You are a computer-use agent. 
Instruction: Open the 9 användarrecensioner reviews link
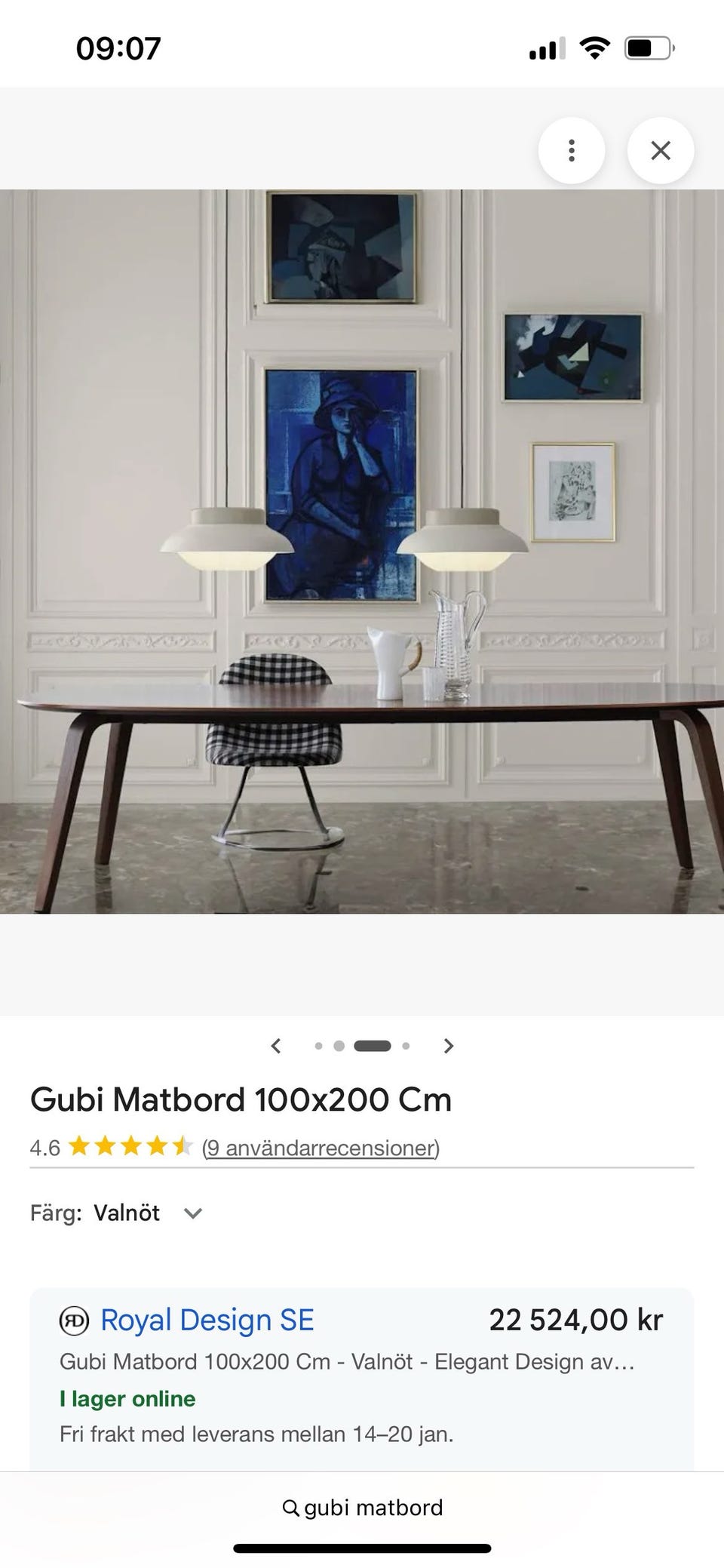point(319,1148)
